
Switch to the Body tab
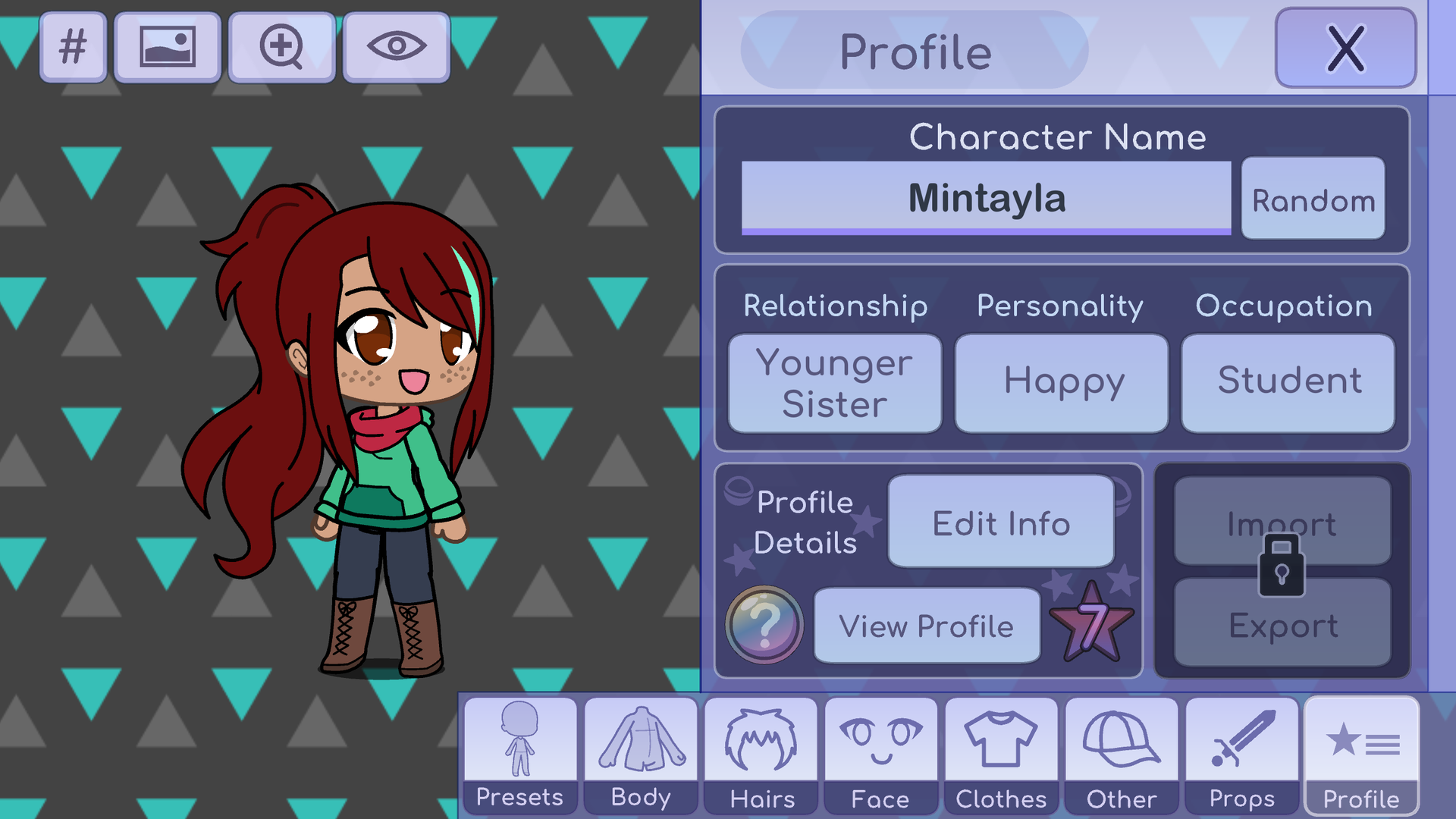click(641, 755)
